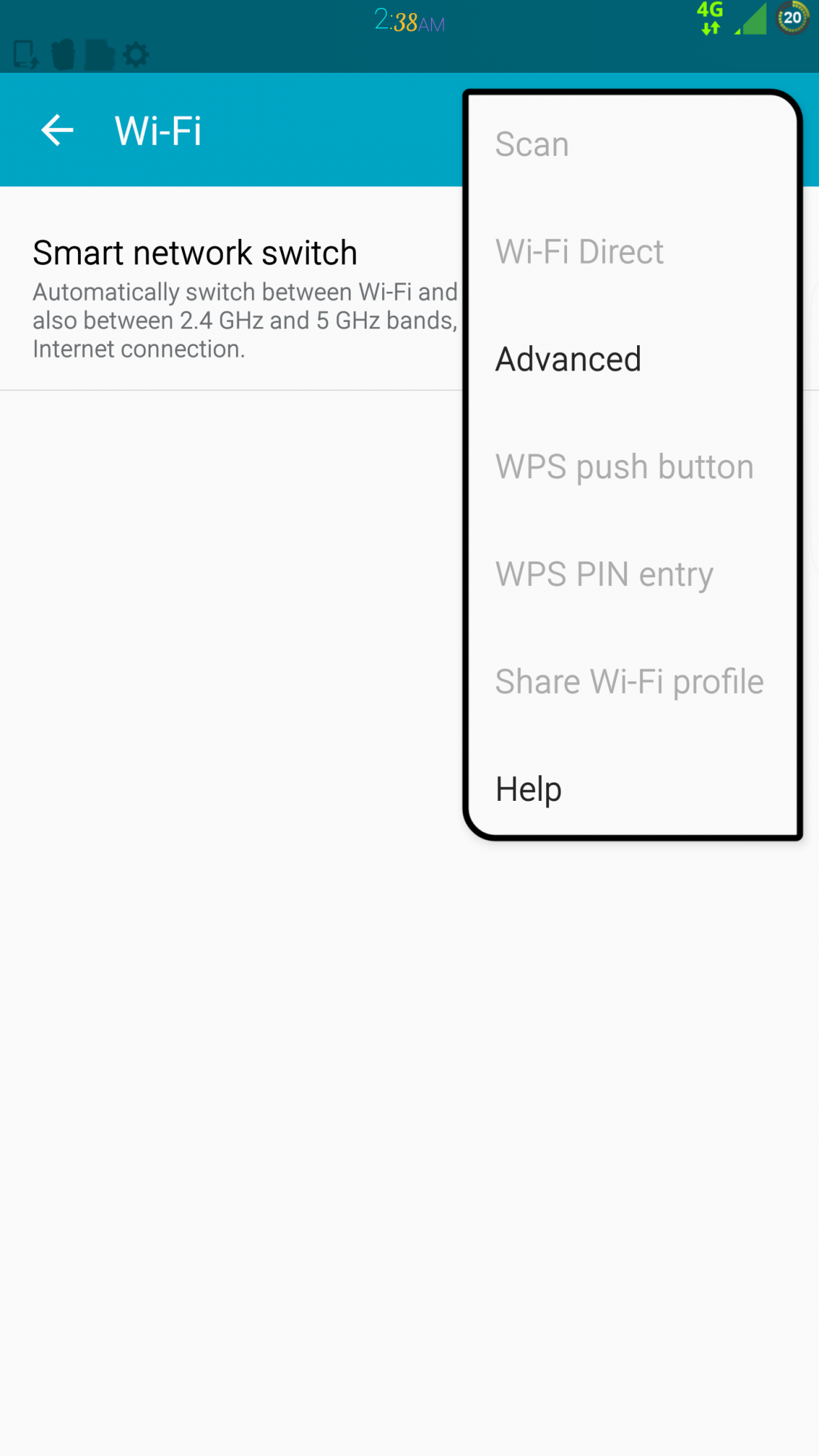Viewport: 819px width, 1456px height.
Task: Go back from Wi-Fi settings
Action: click(x=57, y=131)
